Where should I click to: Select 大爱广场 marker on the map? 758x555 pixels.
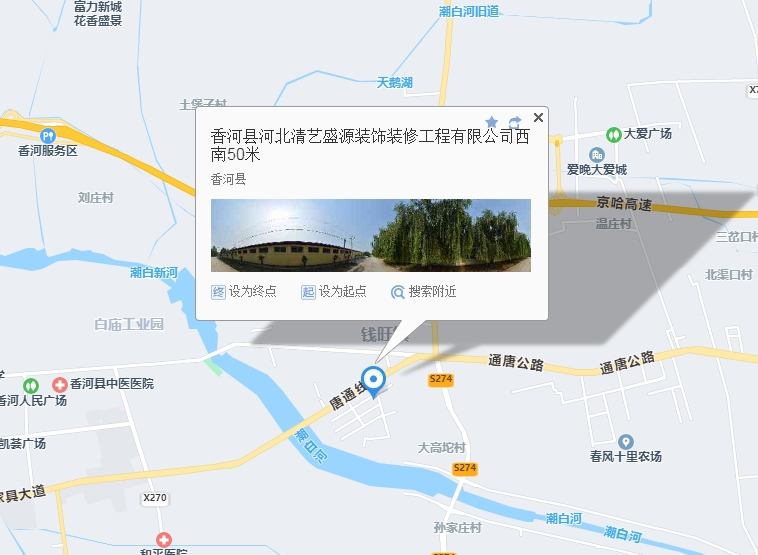click(613, 134)
